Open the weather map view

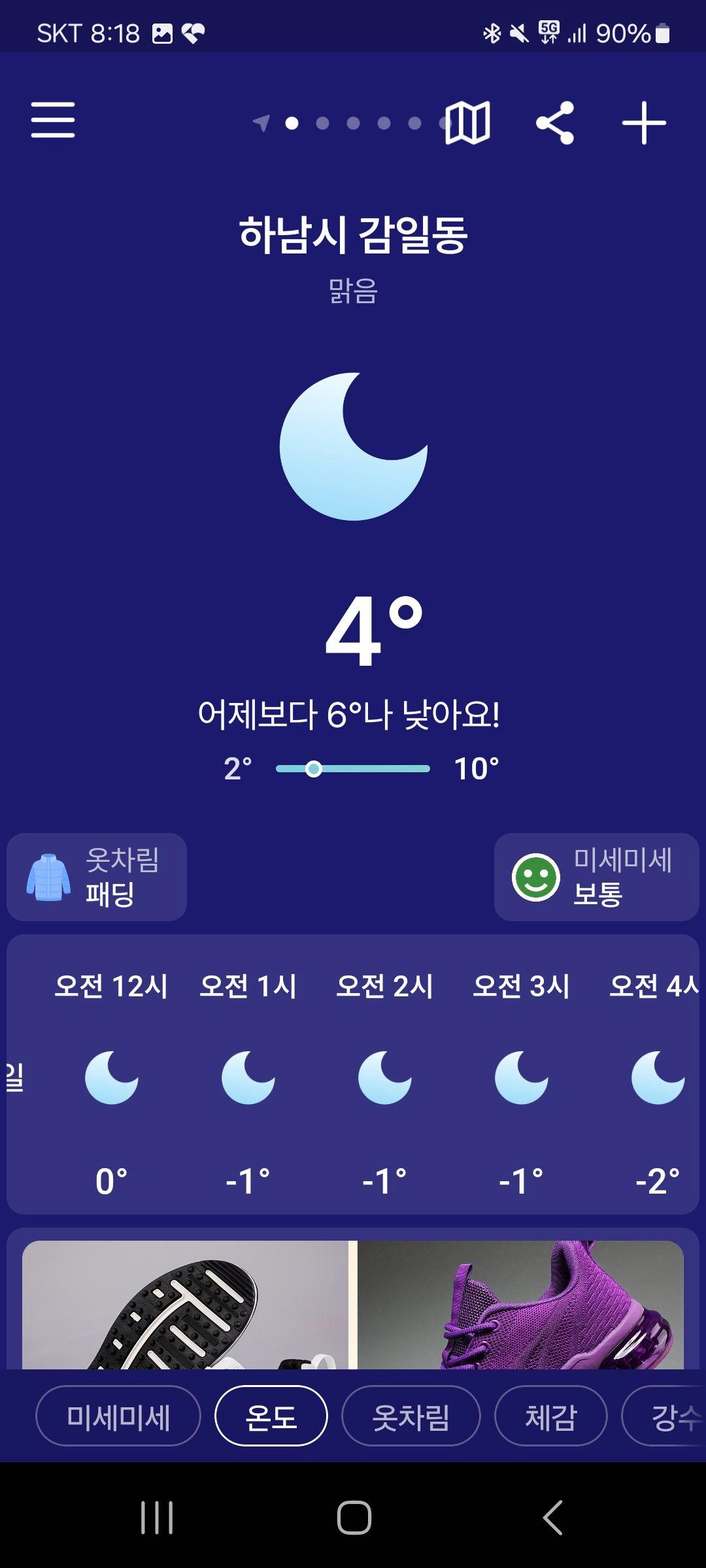[468, 122]
